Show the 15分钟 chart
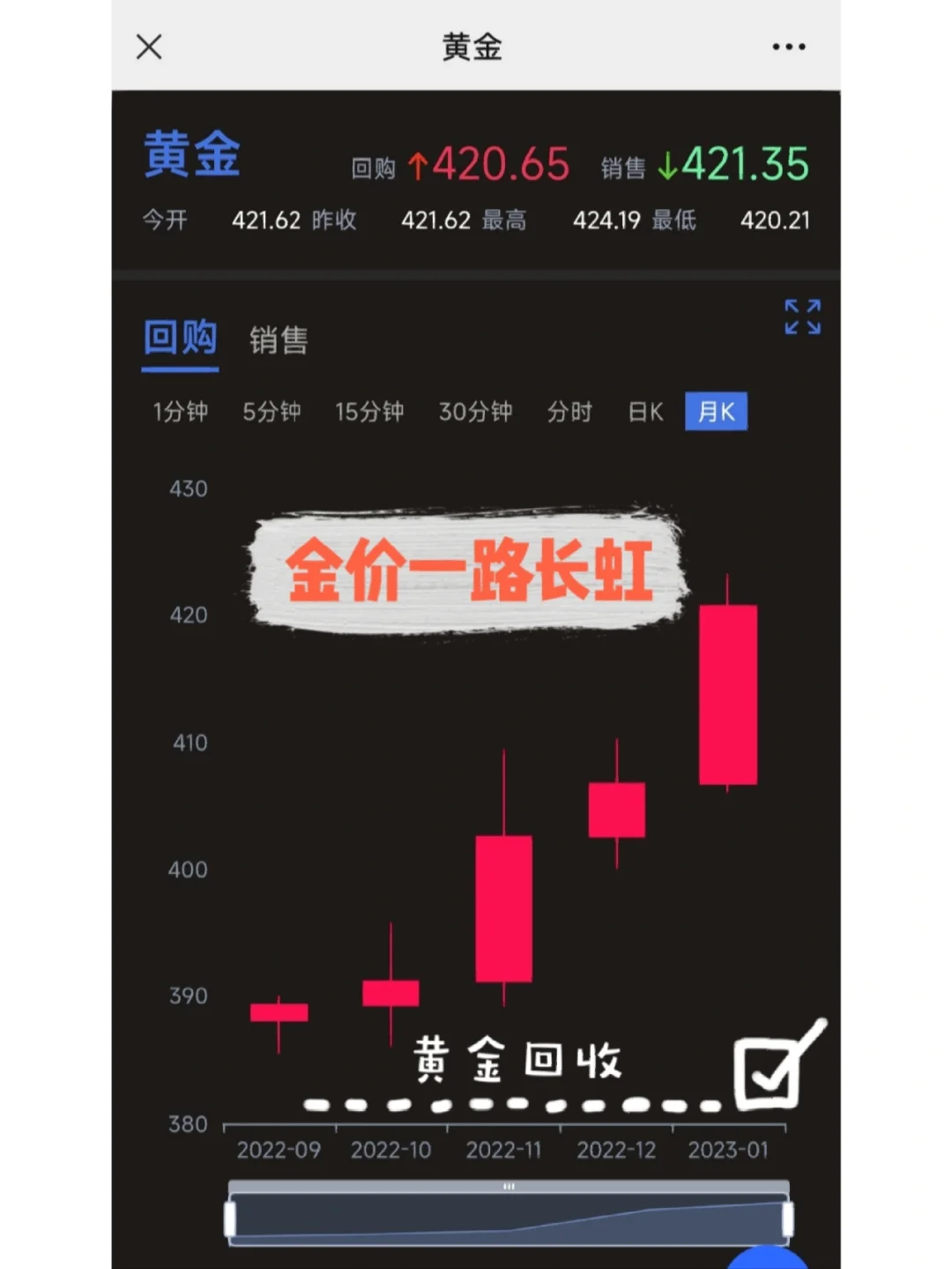This screenshot has width=952, height=1269. click(x=369, y=412)
